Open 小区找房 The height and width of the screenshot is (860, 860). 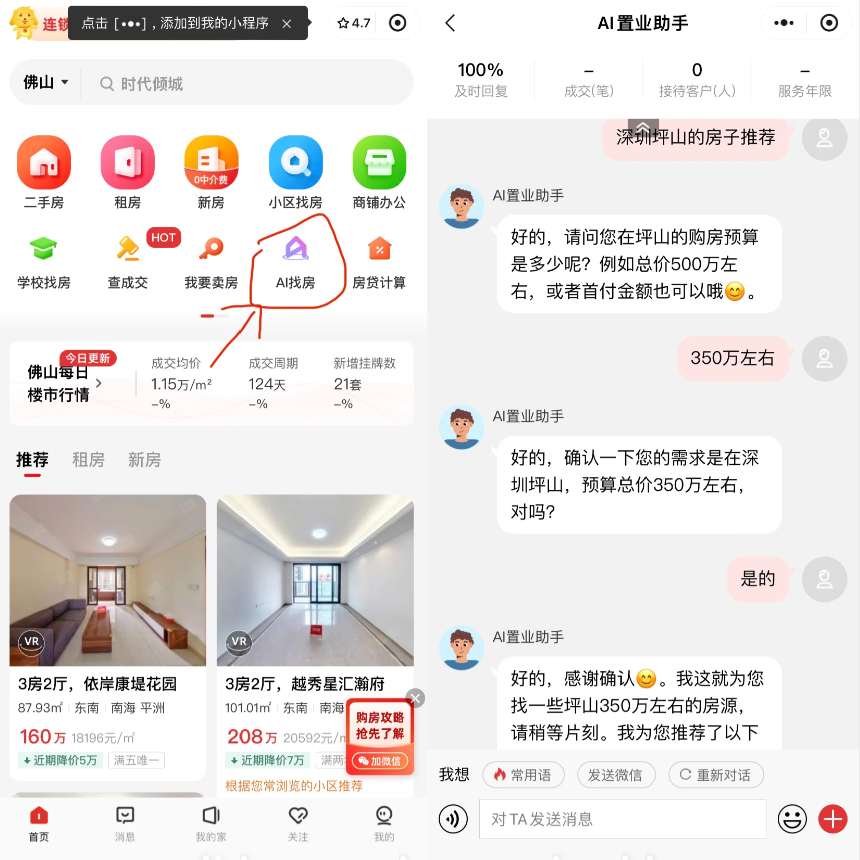[x=295, y=171]
